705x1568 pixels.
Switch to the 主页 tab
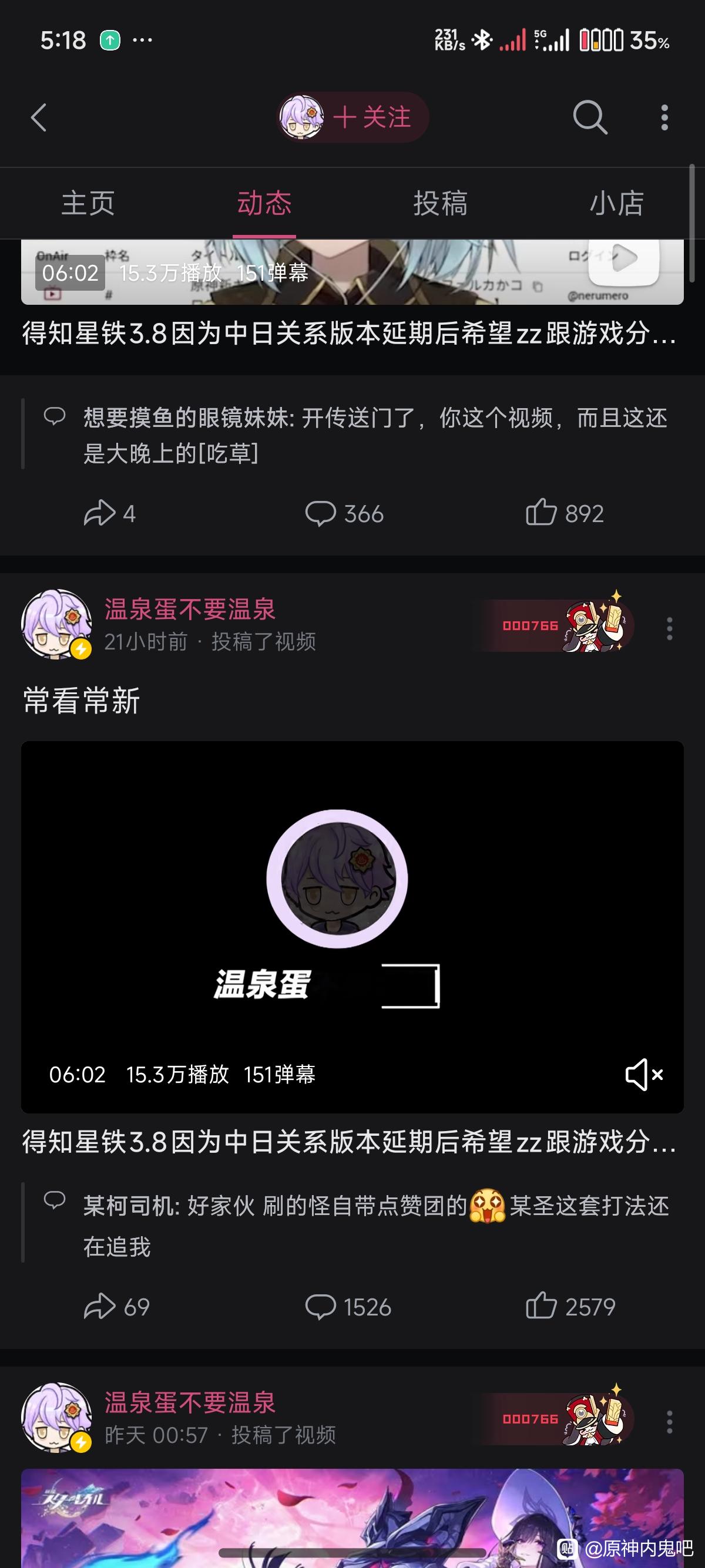[x=88, y=203]
